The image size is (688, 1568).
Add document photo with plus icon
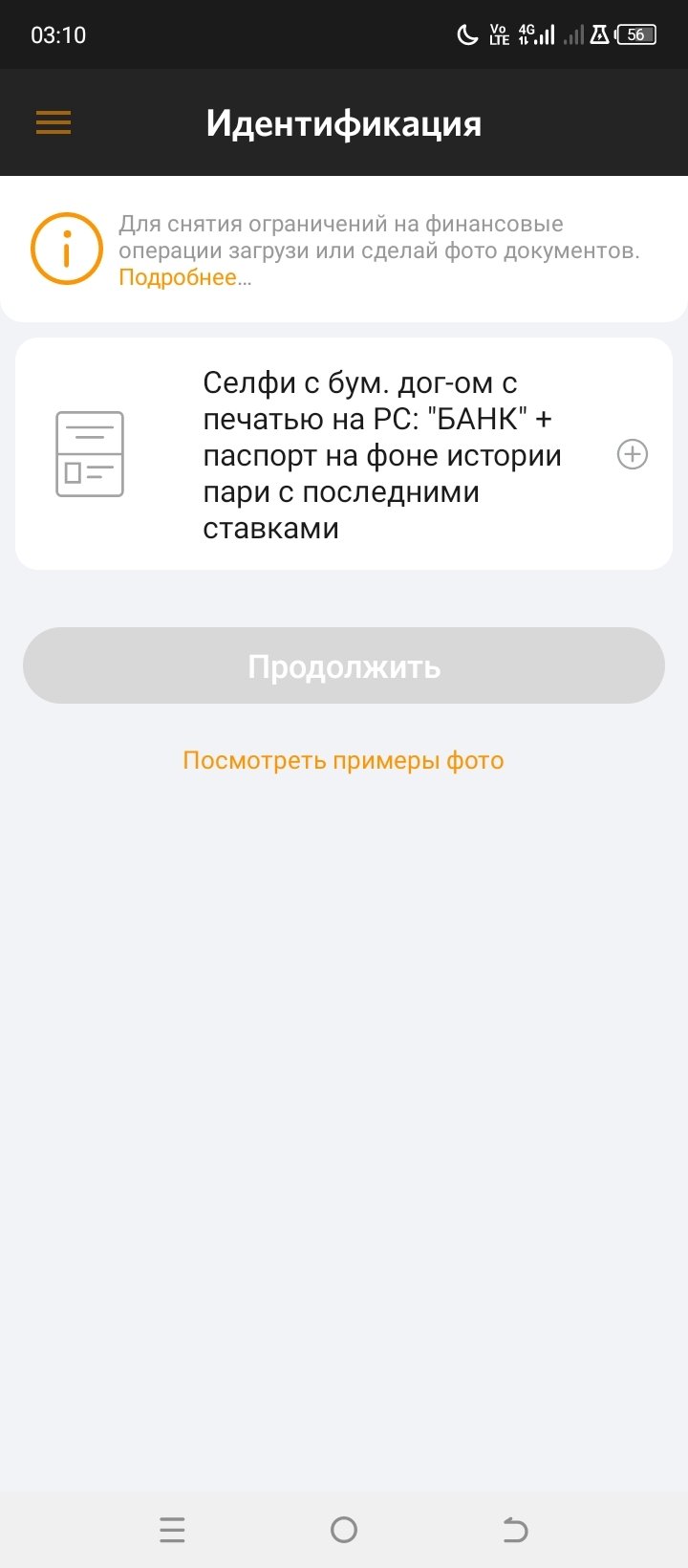pyautogui.click(x=633, y=454)
